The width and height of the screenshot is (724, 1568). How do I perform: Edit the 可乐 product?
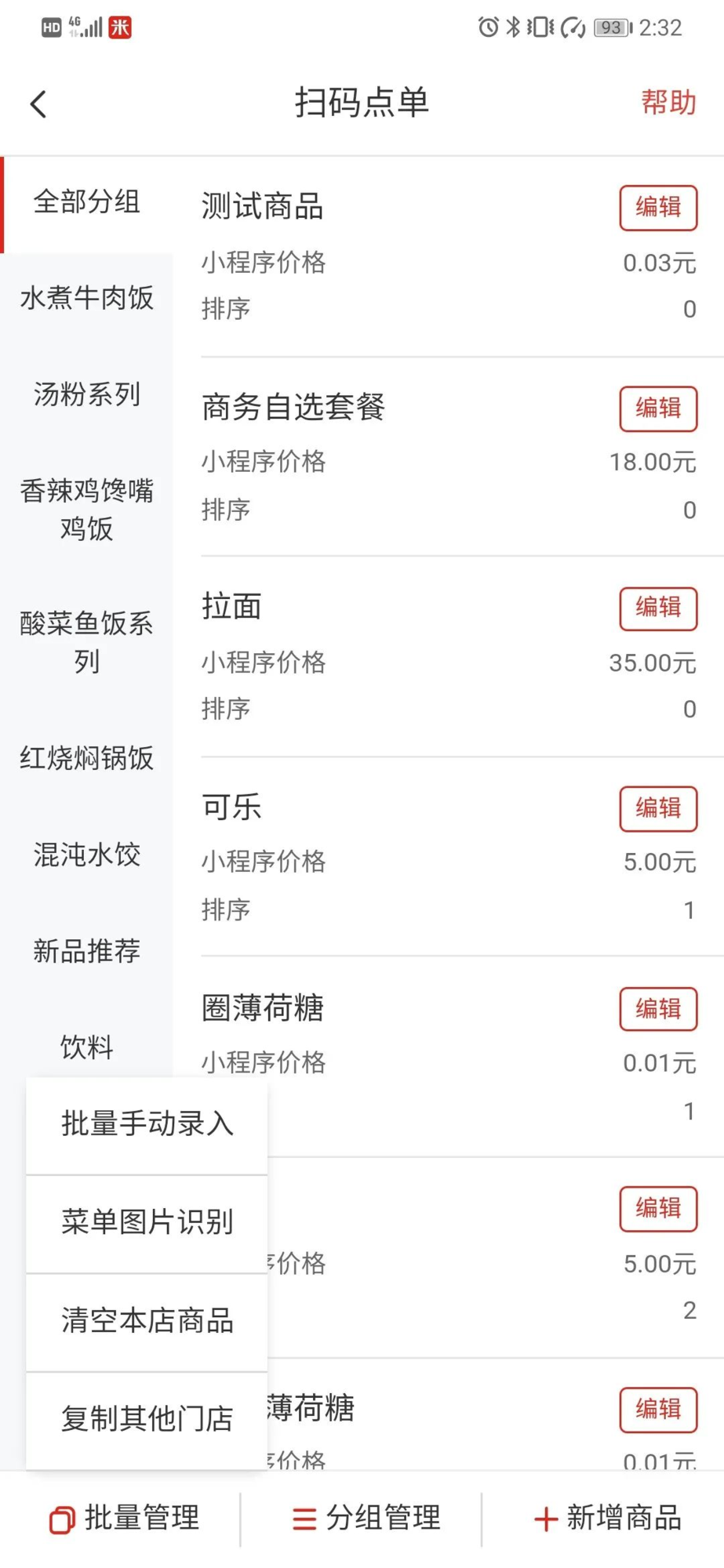coord(658,808)
